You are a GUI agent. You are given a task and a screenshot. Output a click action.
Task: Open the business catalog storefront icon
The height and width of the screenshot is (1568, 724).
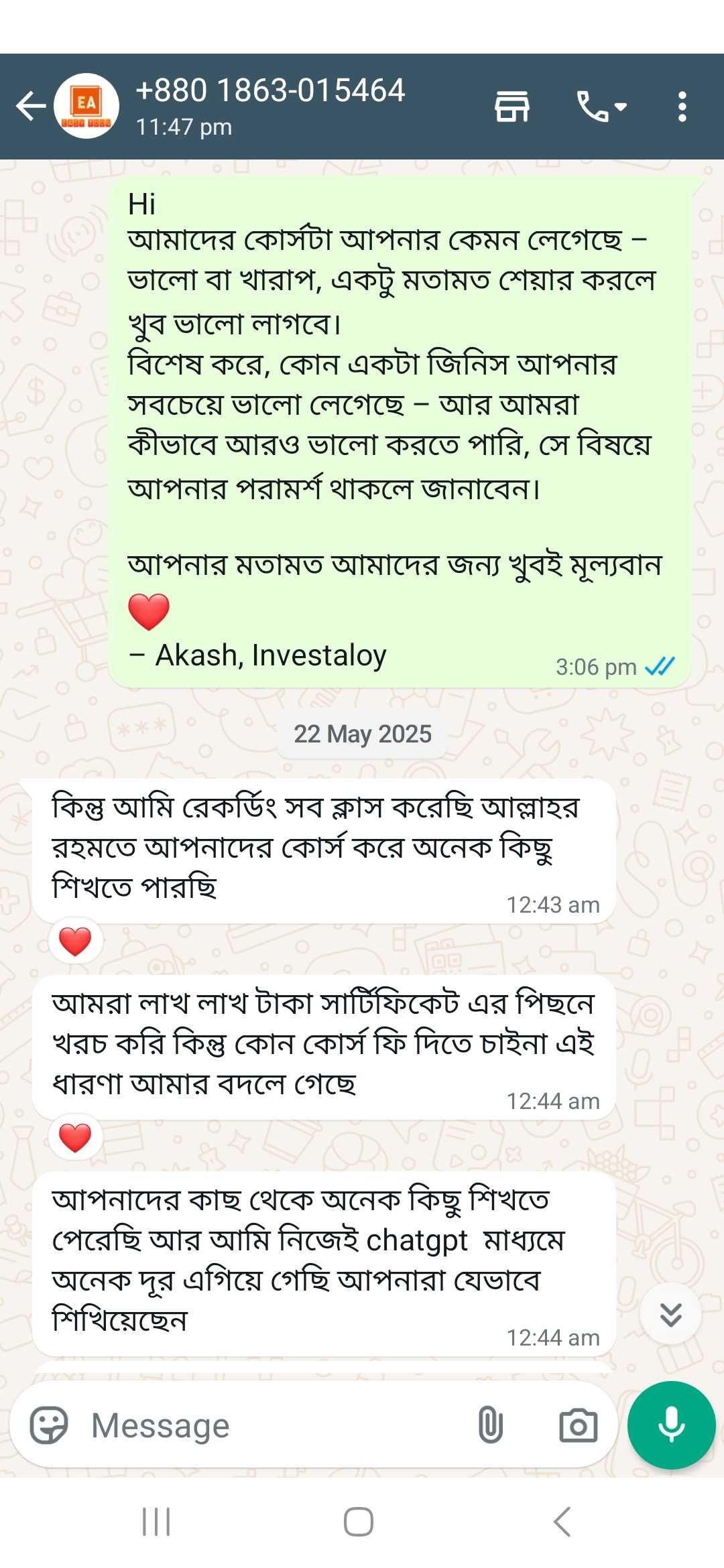(x=512, y=106)
